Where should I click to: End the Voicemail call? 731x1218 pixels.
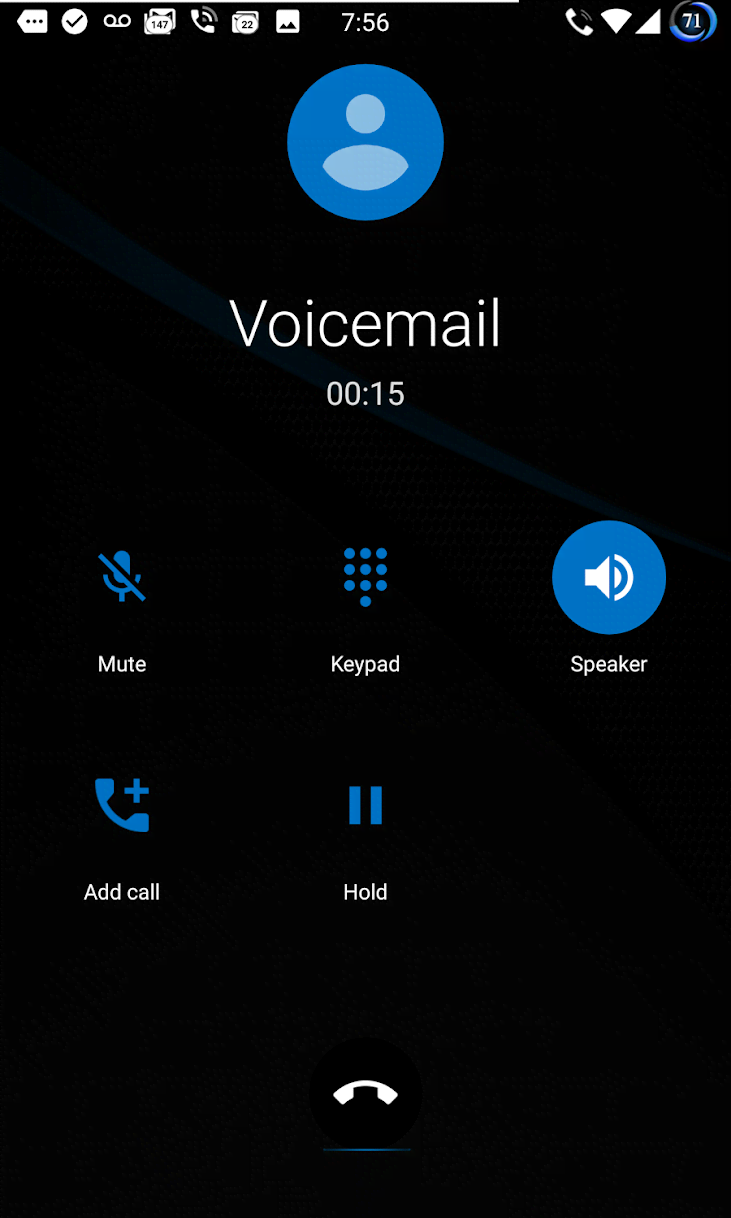(365, 1094)
